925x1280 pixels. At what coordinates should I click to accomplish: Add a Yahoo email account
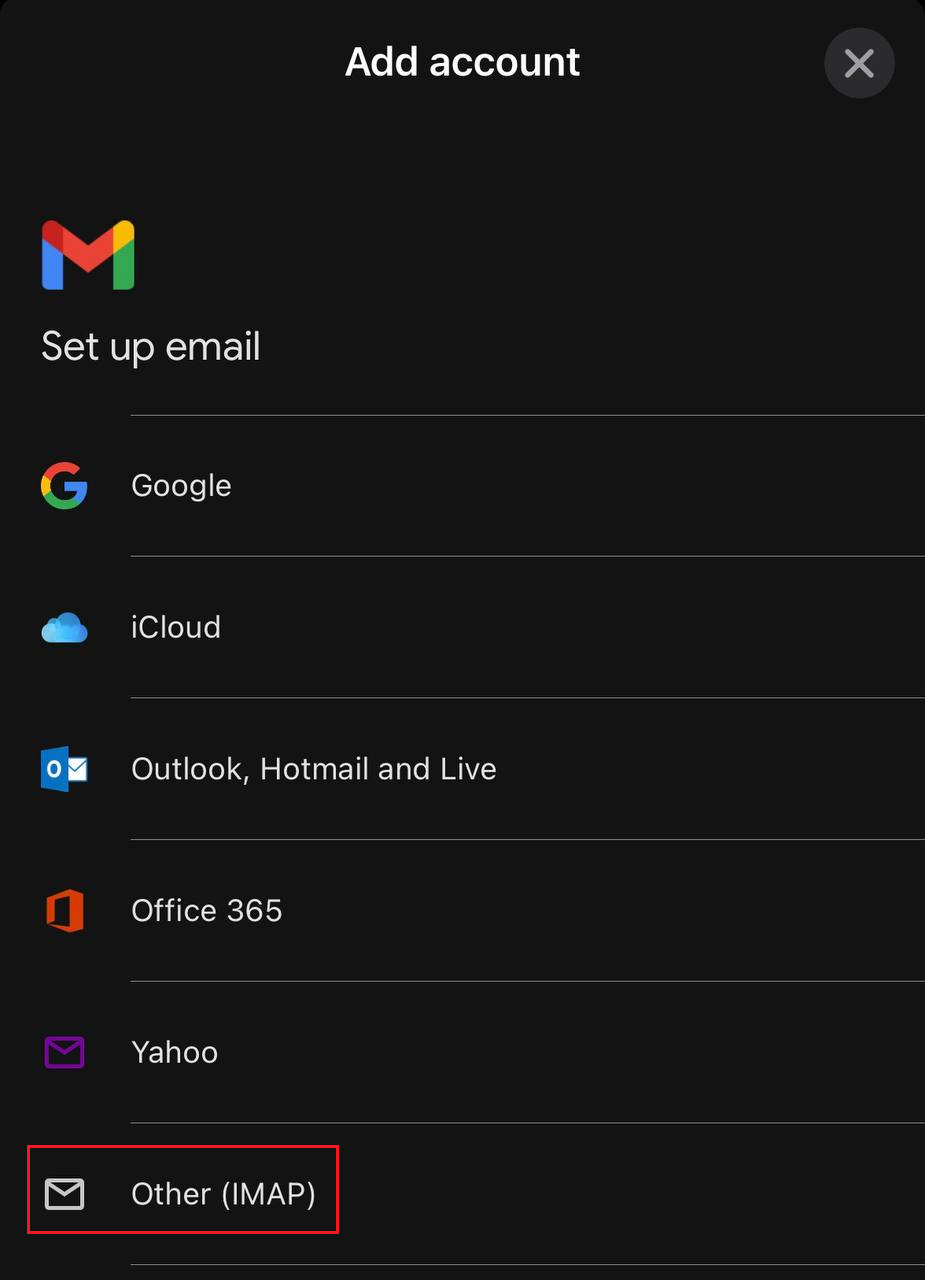[x=174, y=1052]
